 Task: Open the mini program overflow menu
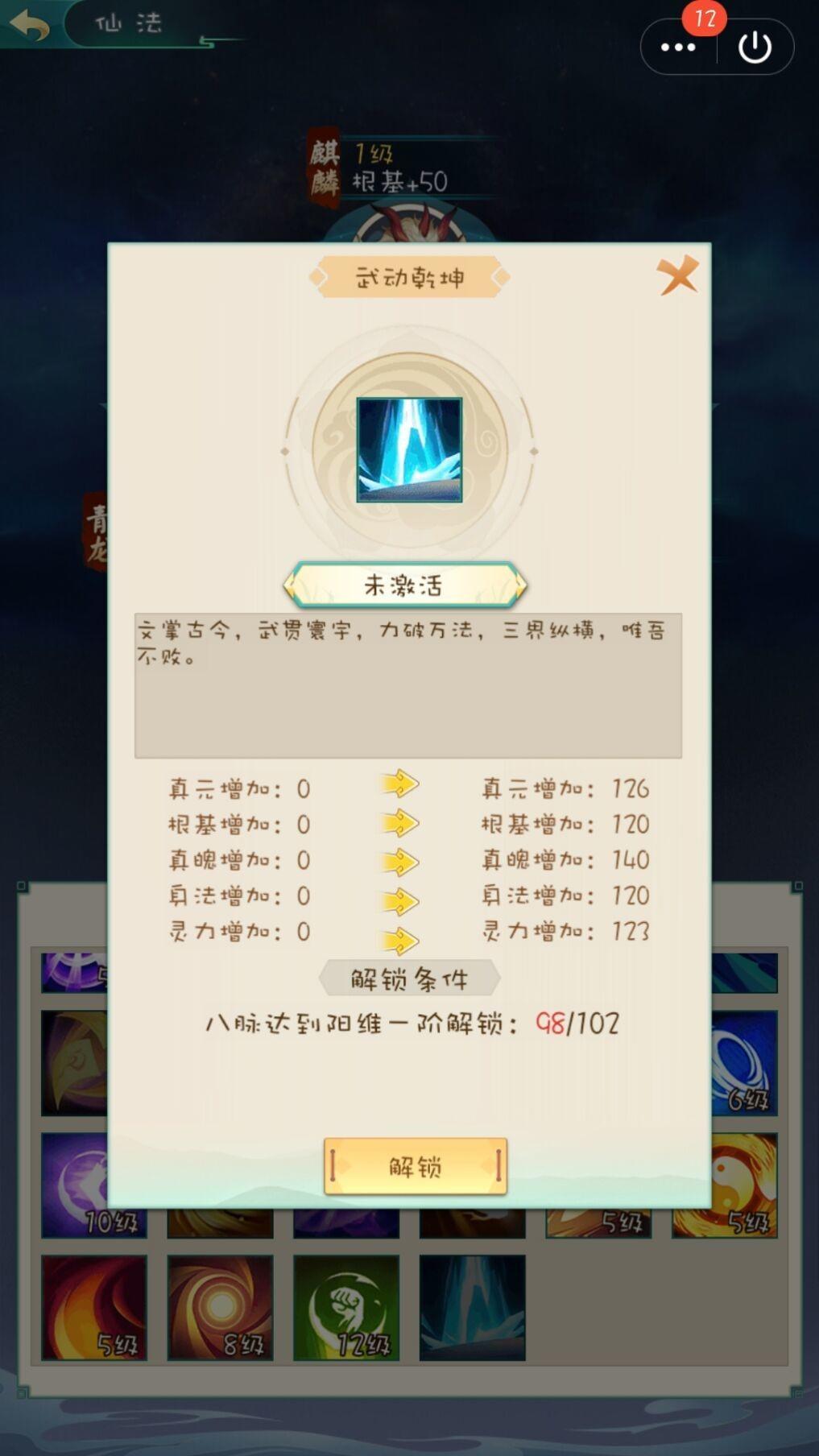pyautogui.click(x=678, y=48)
